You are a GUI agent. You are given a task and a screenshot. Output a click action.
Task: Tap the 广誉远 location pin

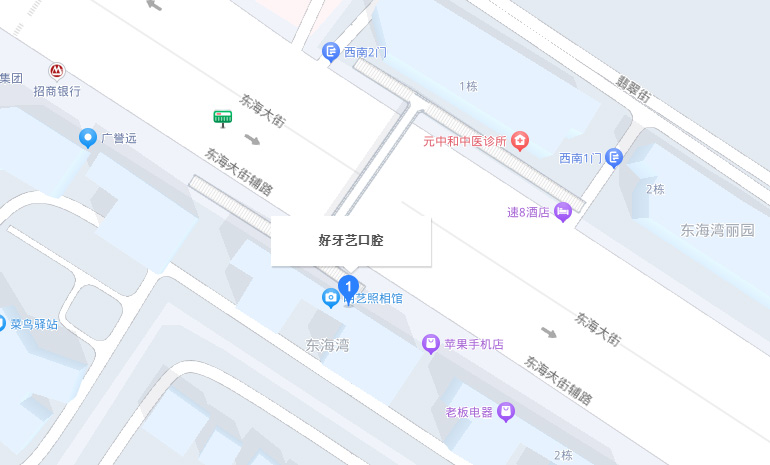point(87,138)
